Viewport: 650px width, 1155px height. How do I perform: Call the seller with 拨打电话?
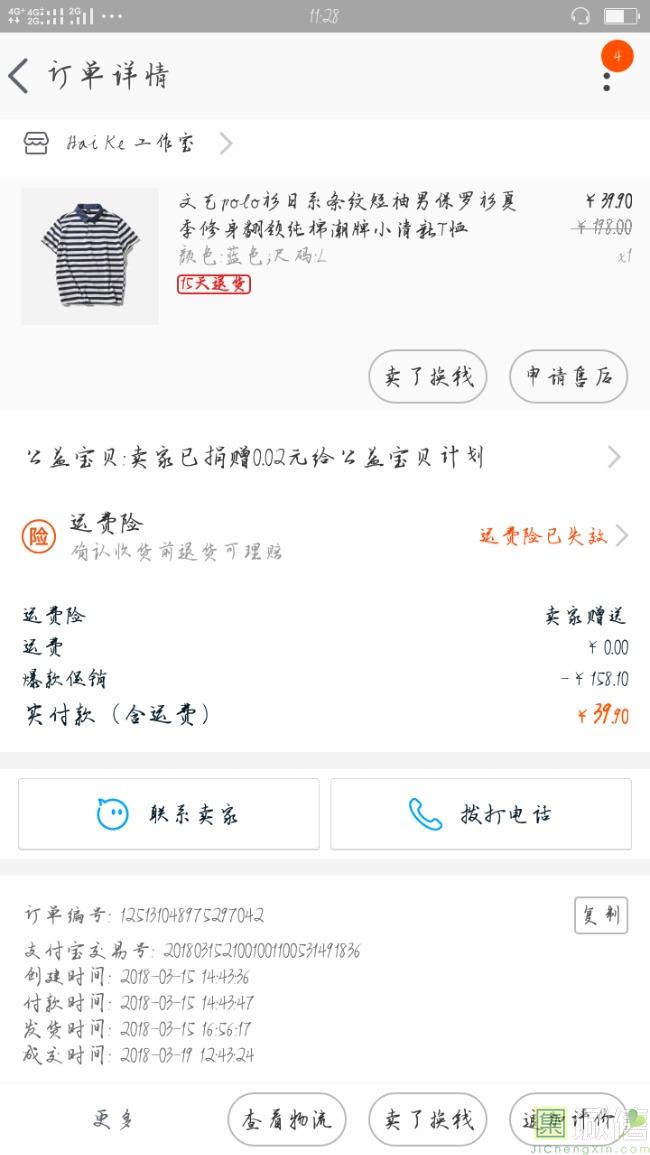[481, 814]
